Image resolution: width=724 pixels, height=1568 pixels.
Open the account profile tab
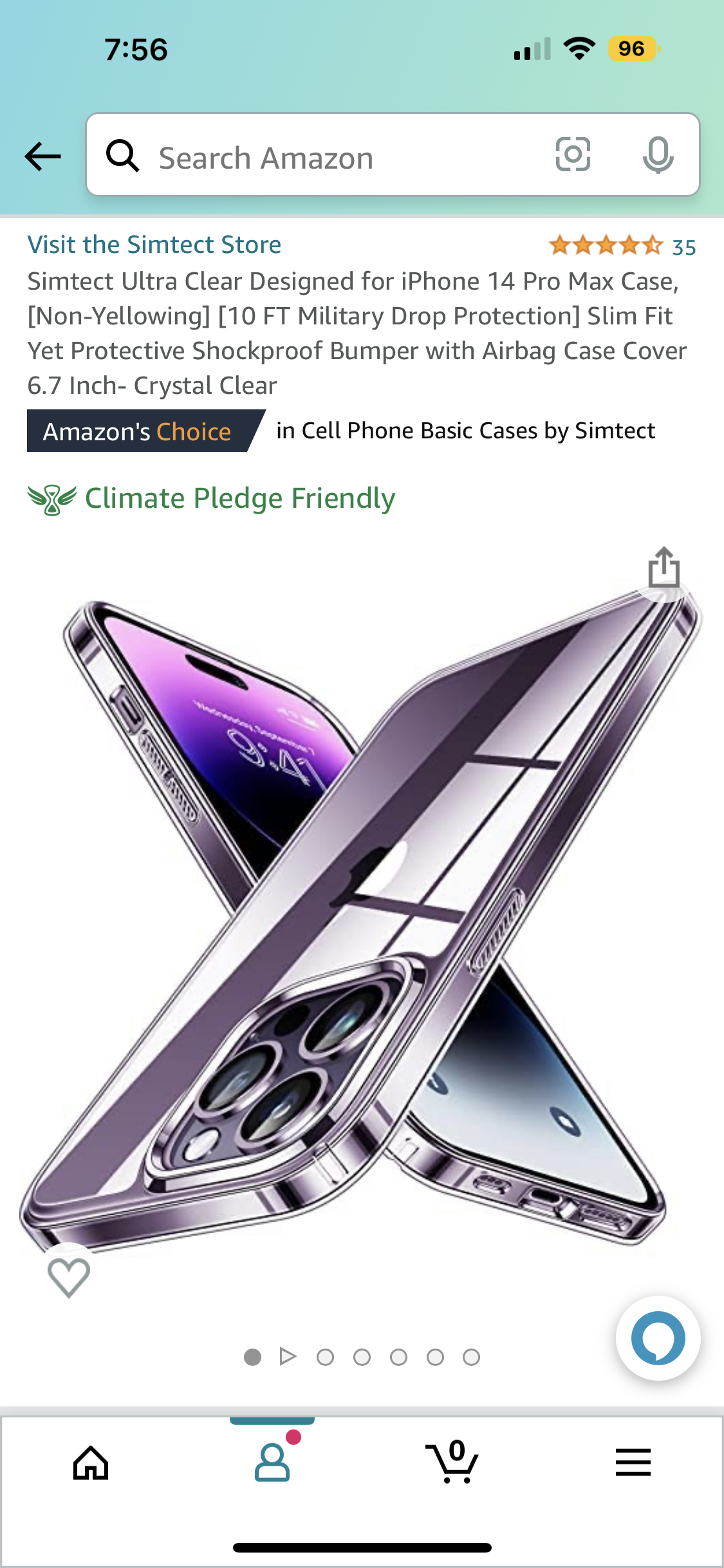272,1462
